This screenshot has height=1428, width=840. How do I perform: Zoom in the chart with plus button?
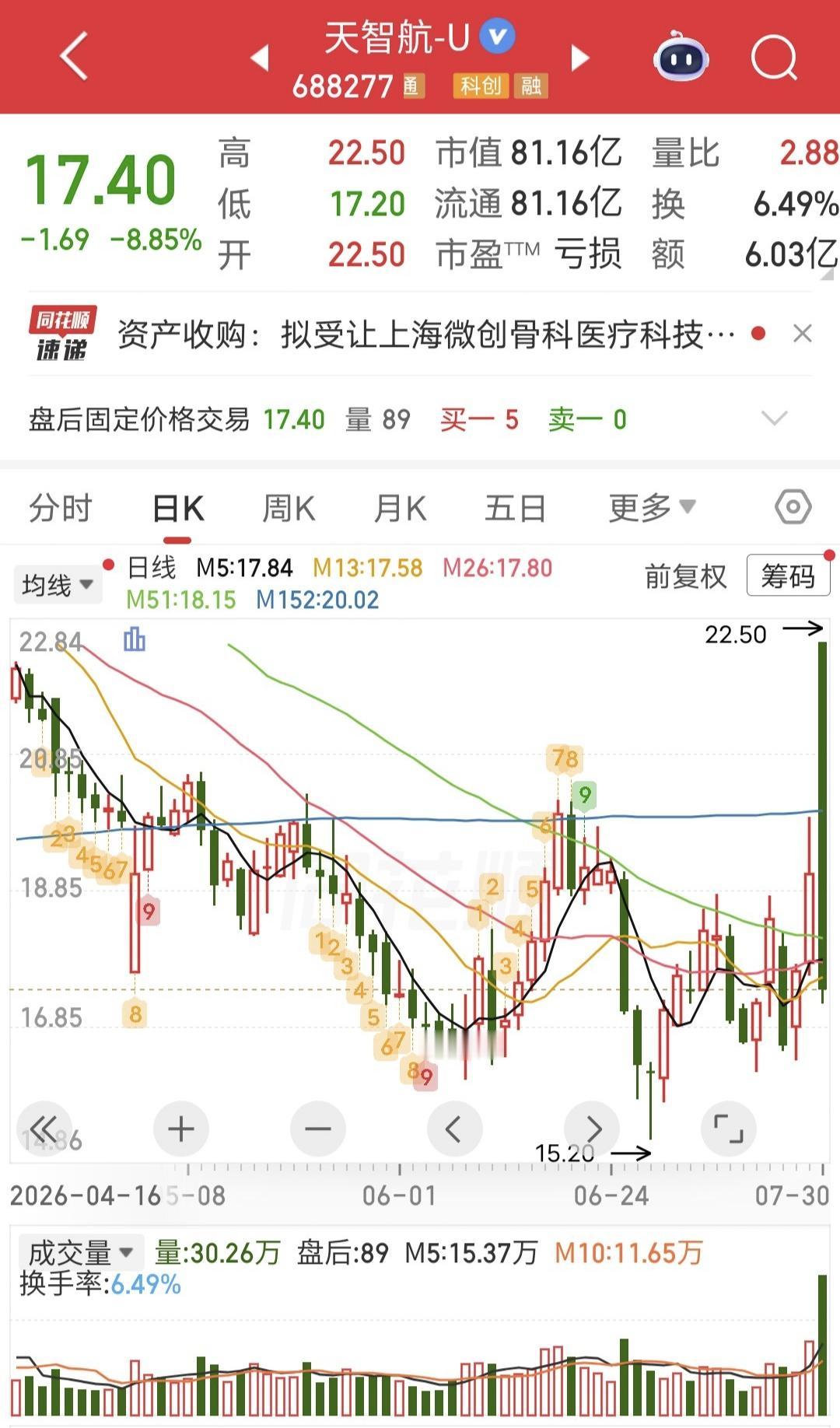click(181, 1129)
